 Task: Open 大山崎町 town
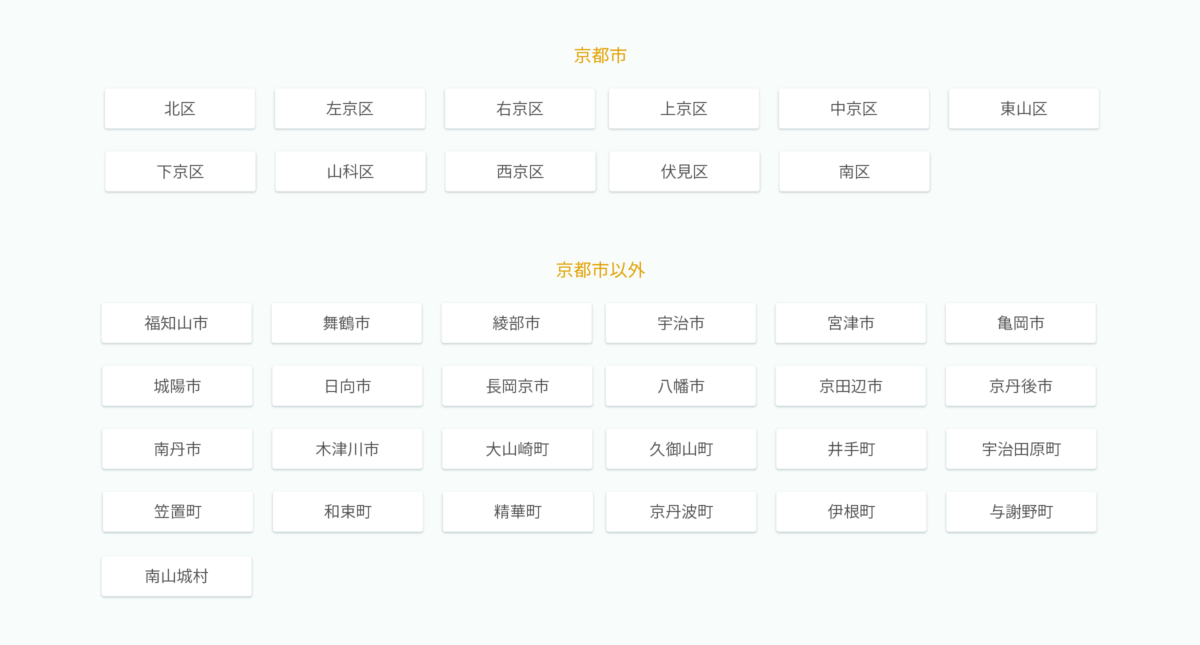click(x=517, y=449)
